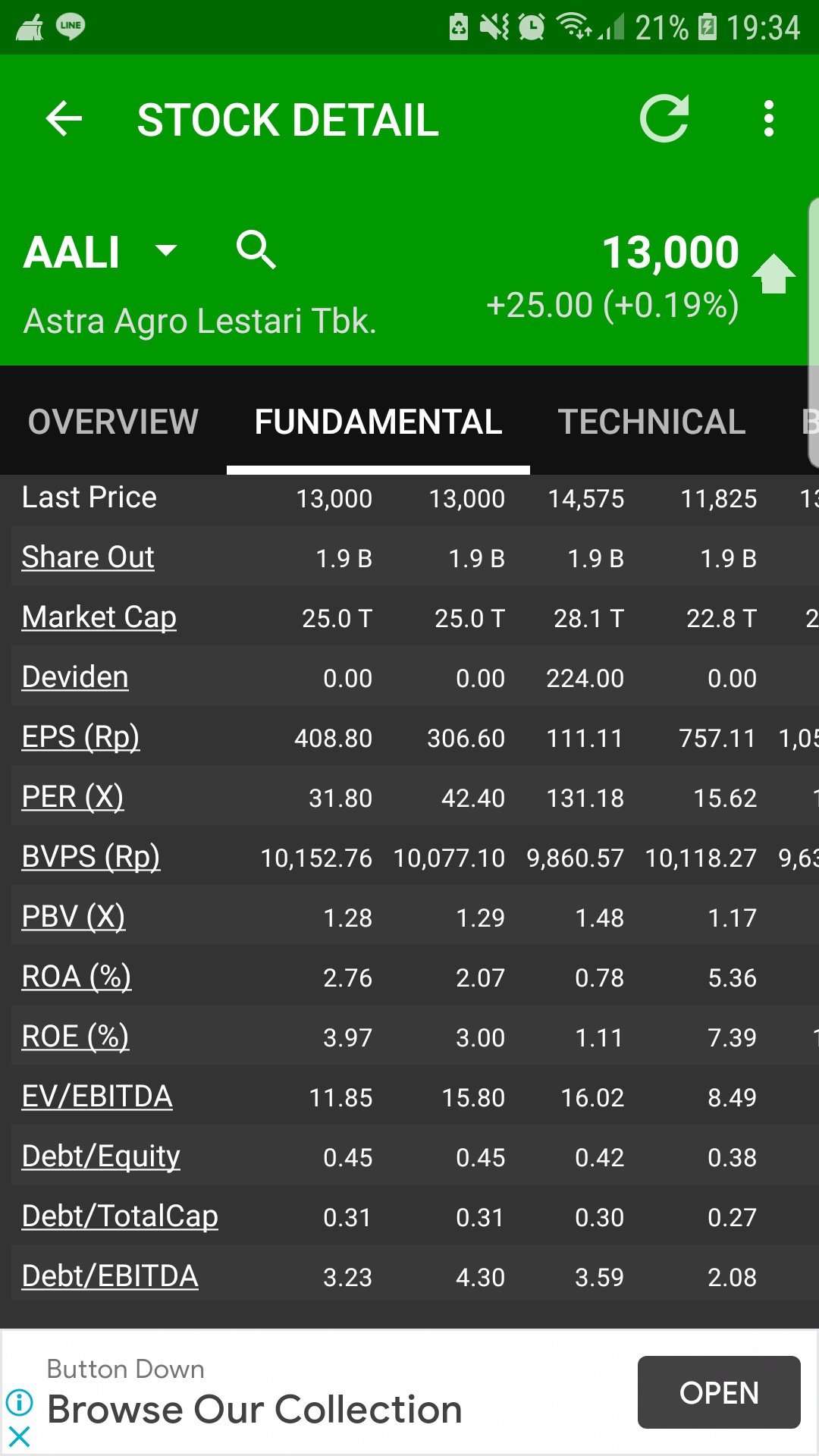This screenshot has height=1456, width=819.
Task: Go back from Stock Detail
Action: 64,119
